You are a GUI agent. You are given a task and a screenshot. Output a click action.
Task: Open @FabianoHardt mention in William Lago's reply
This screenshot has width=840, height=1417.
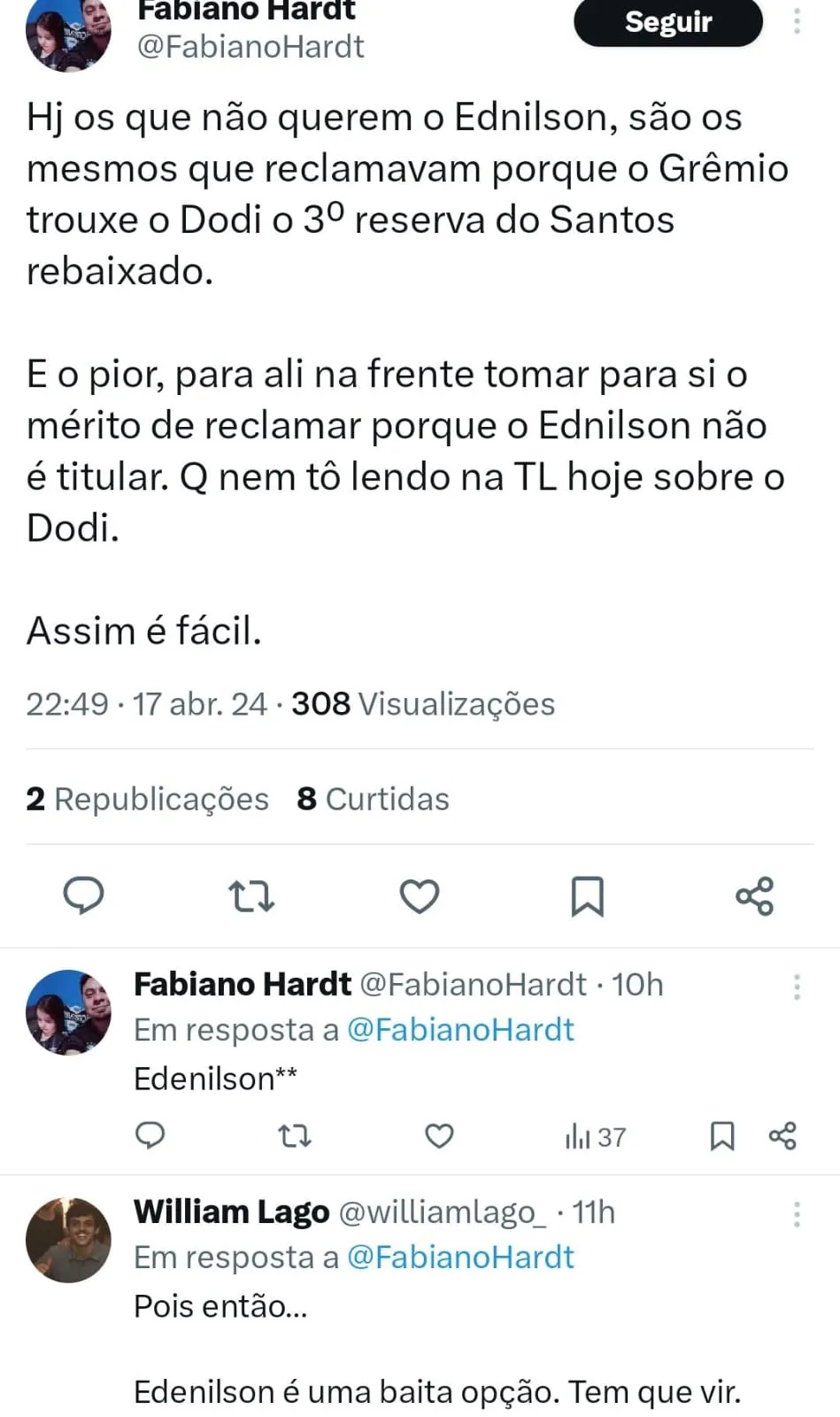[x=460, y=1258]
